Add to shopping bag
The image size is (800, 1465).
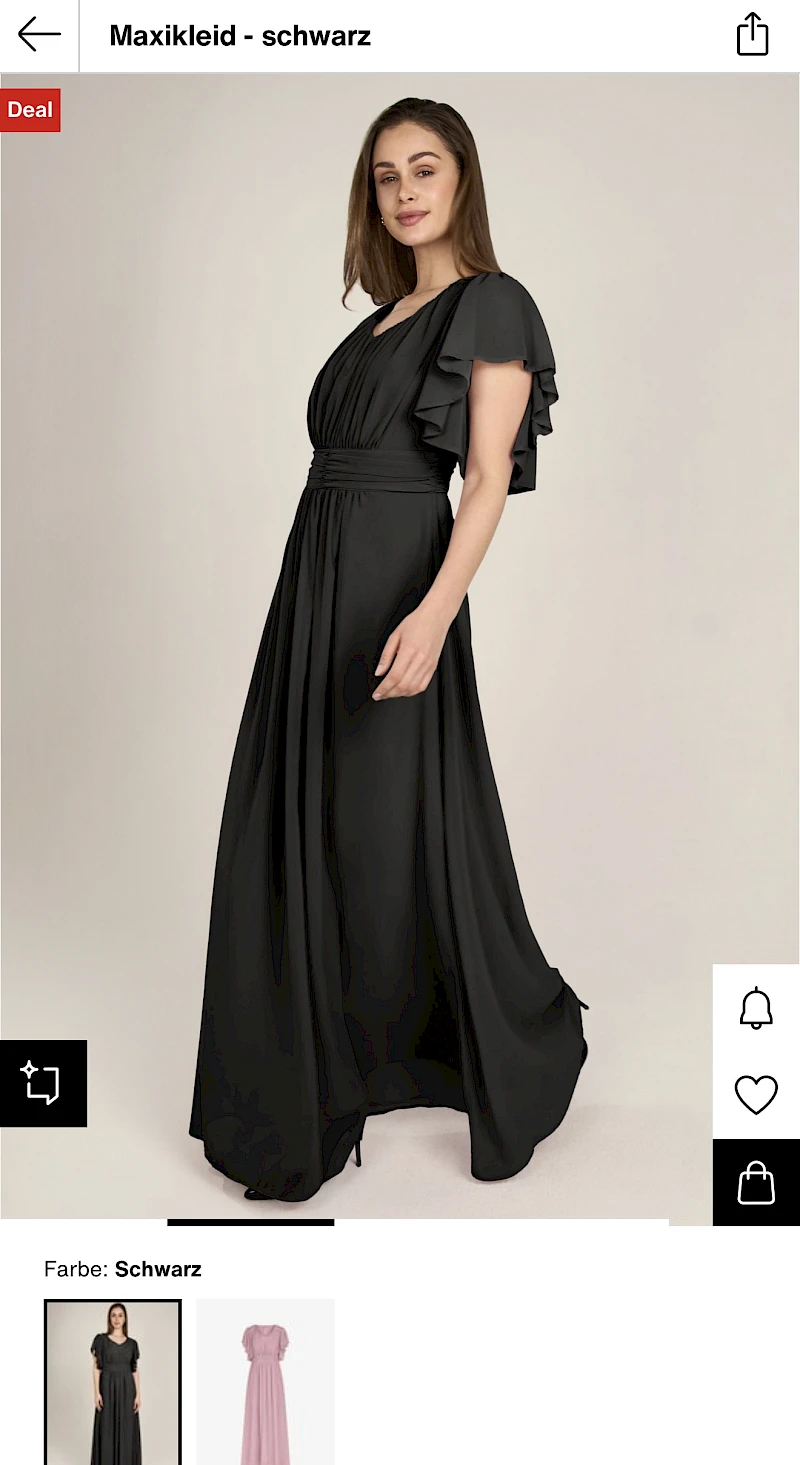pos(756,1183)
